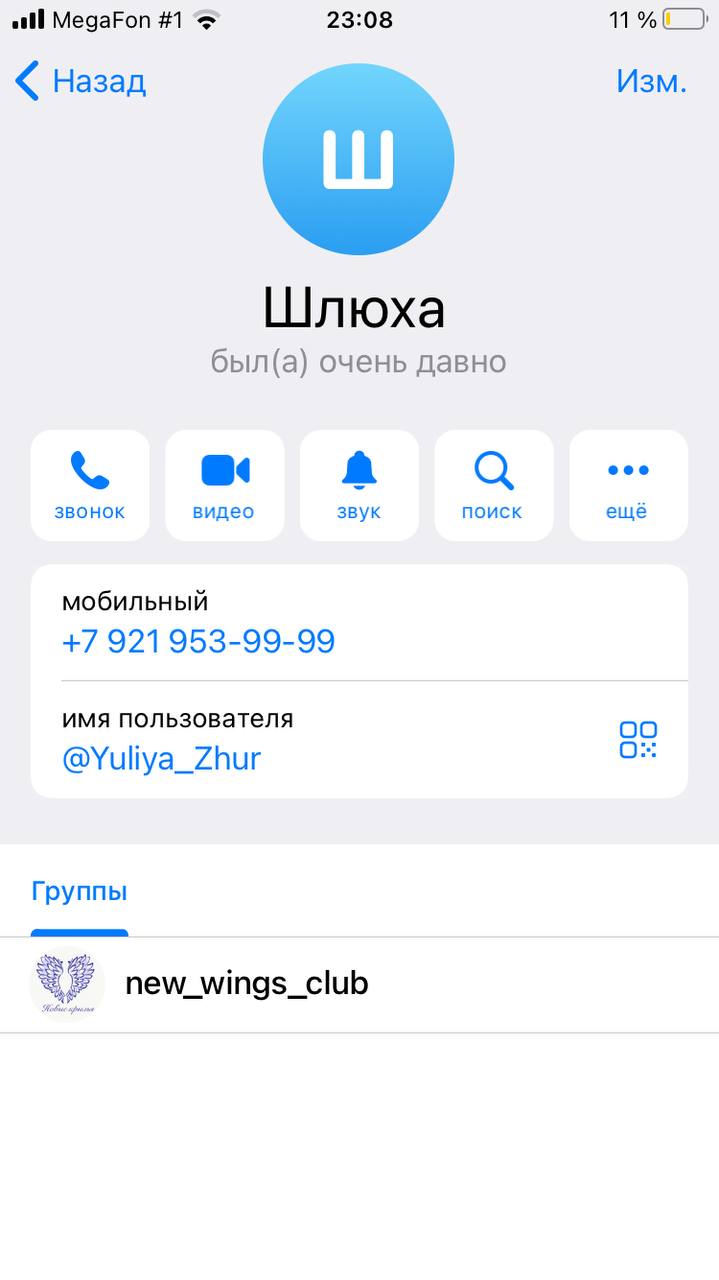
Task: Mute notifications using the звук bell
Action: point(359,485)
